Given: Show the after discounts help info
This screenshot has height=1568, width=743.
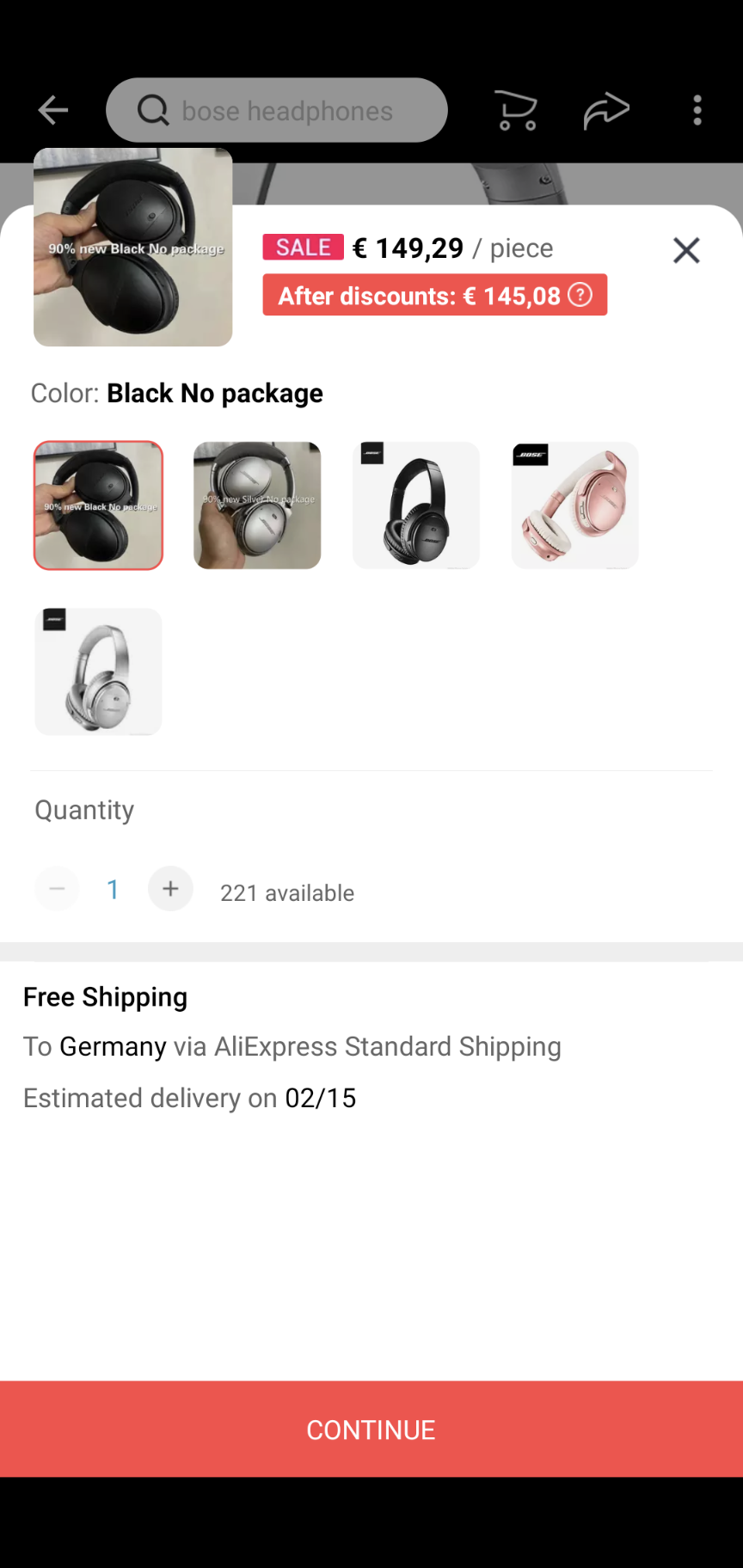Looking at the screenshot, I should (580, 295).
